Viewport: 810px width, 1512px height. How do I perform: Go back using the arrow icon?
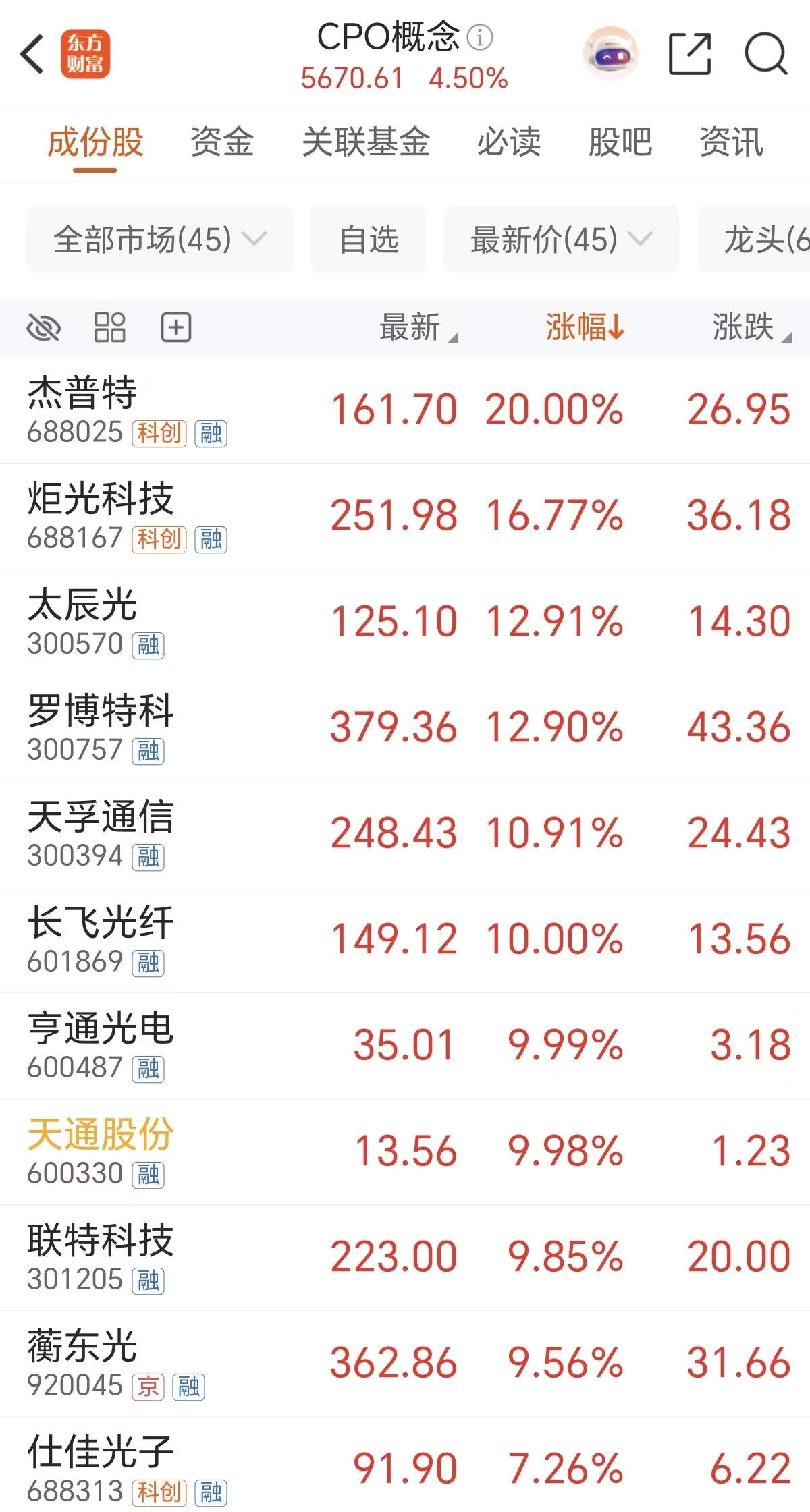click(32, 54)
